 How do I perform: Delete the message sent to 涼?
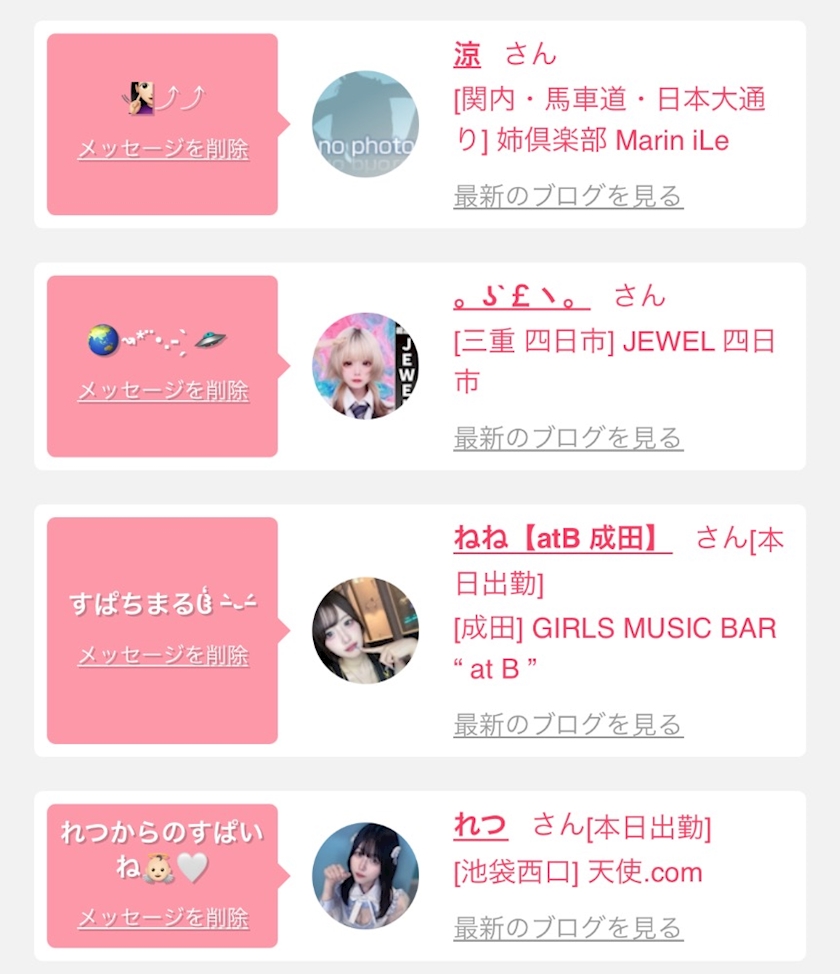(163, 149)
